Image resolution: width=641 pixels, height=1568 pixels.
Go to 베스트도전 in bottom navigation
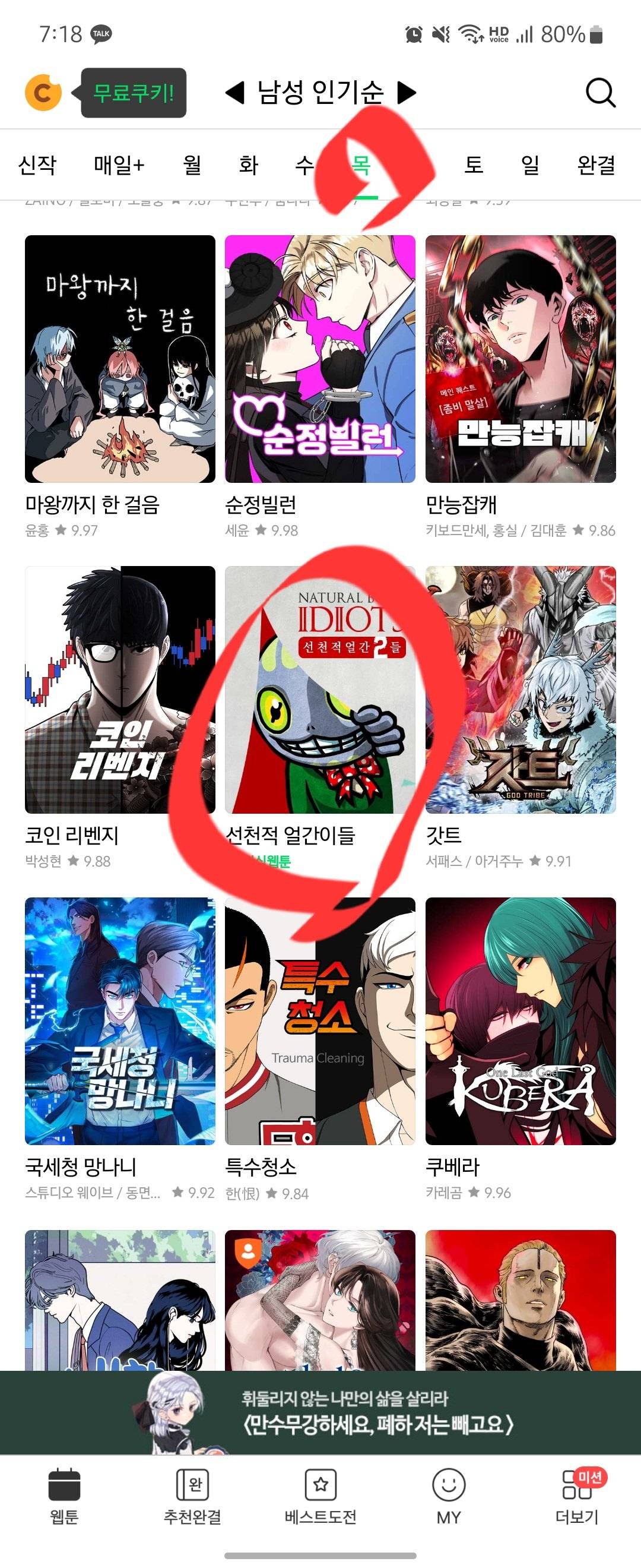pyautogui.click(x=320, y=1495)
